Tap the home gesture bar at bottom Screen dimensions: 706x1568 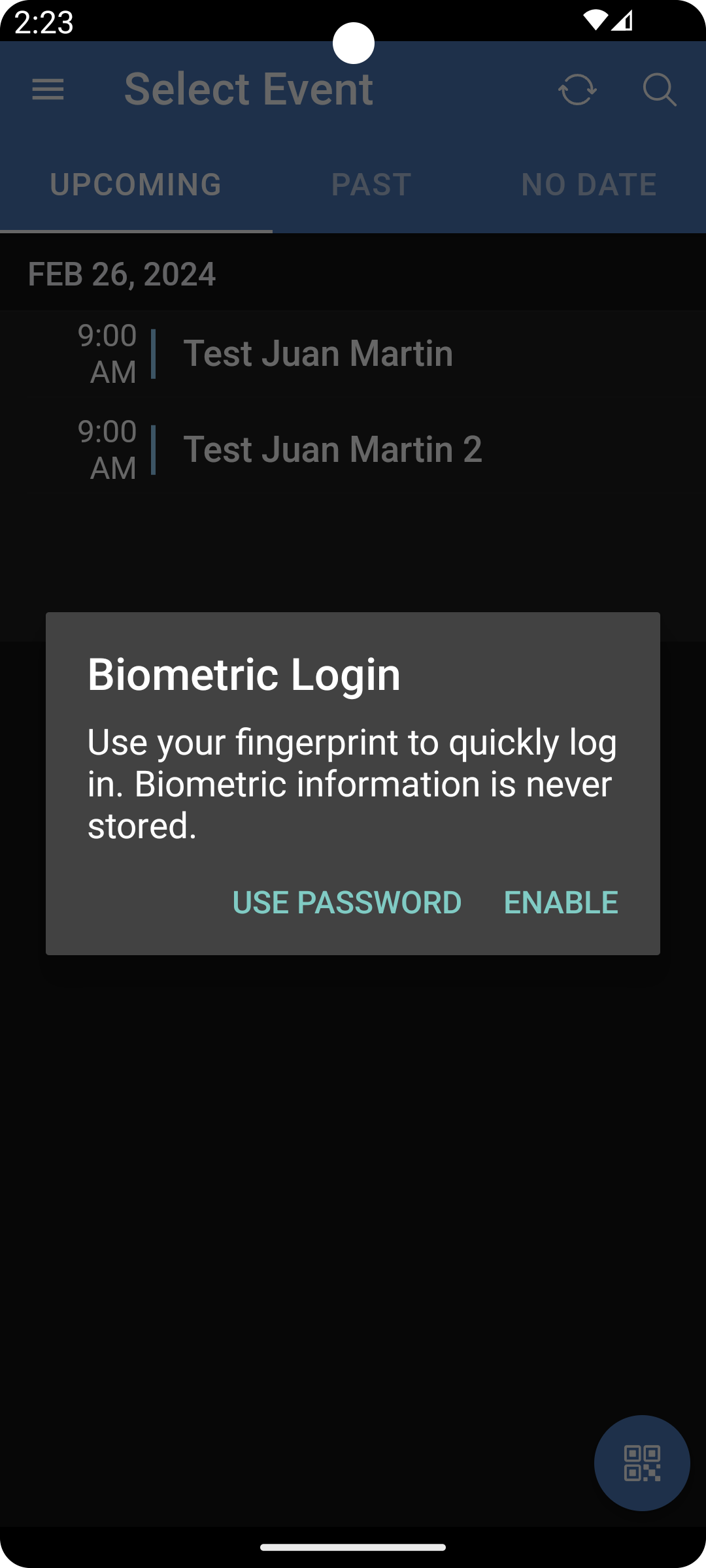point(353,1548)
